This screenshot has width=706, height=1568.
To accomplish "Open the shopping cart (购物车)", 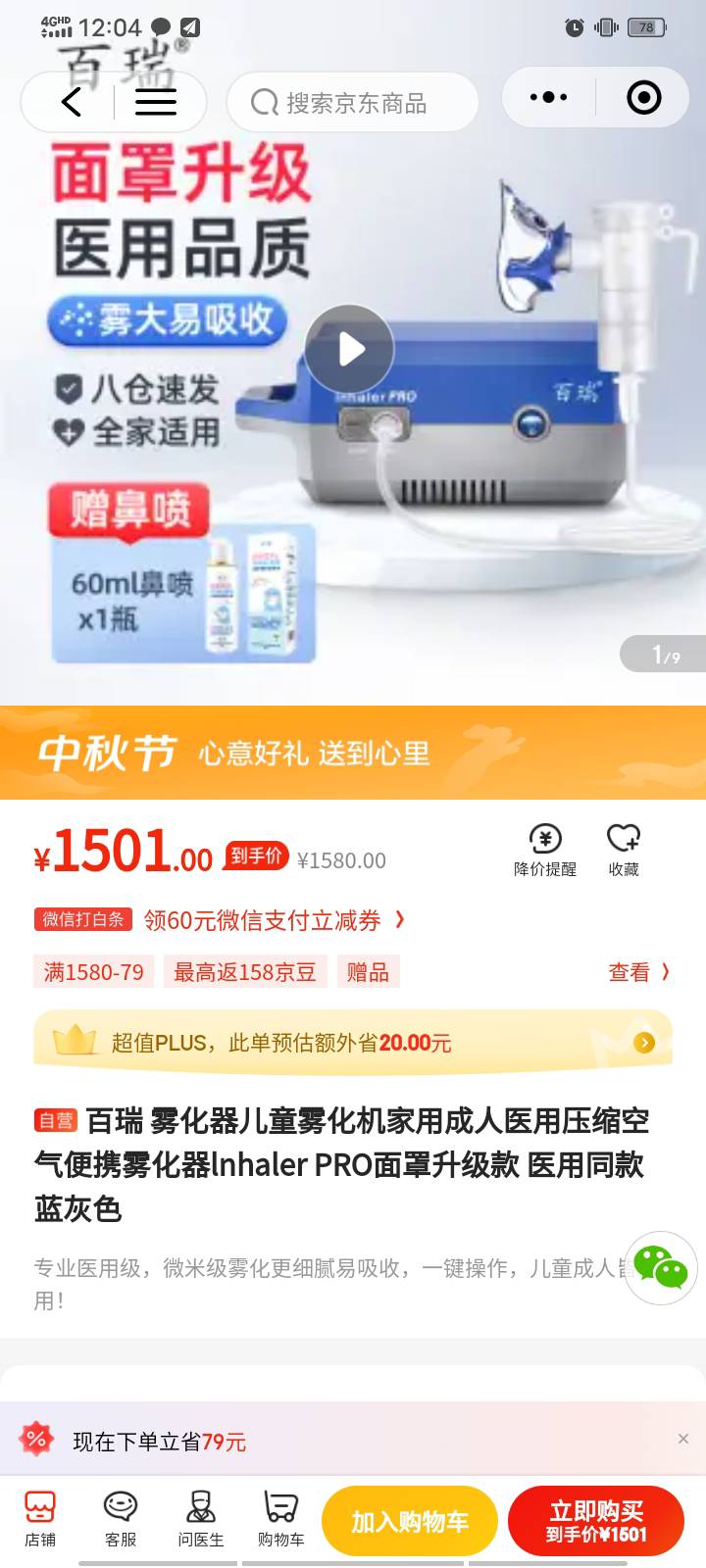I will pos(281,1519).
